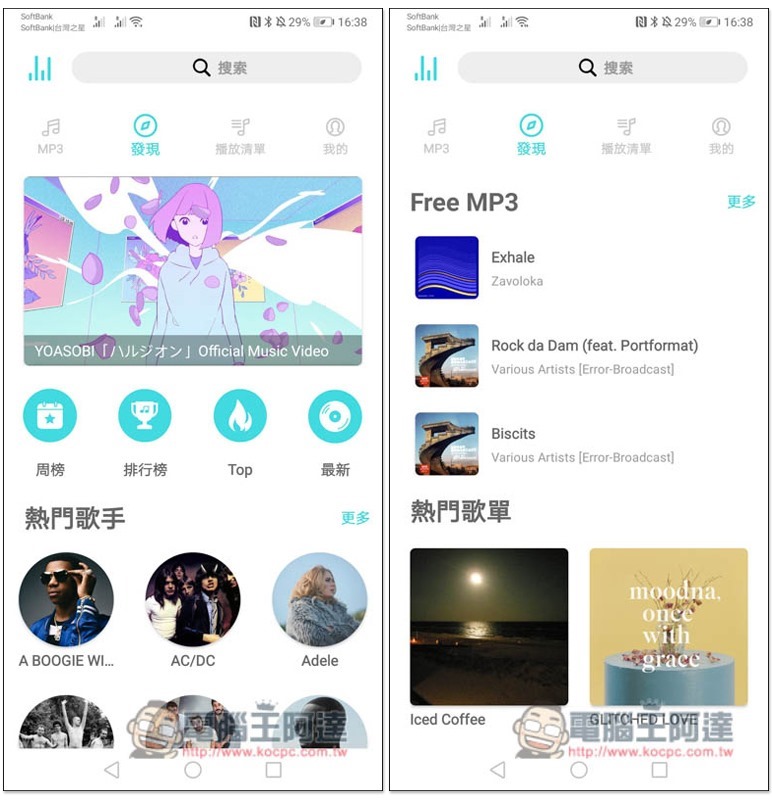
Task: Open the Iced Coffee playlist
Action: 489,627
